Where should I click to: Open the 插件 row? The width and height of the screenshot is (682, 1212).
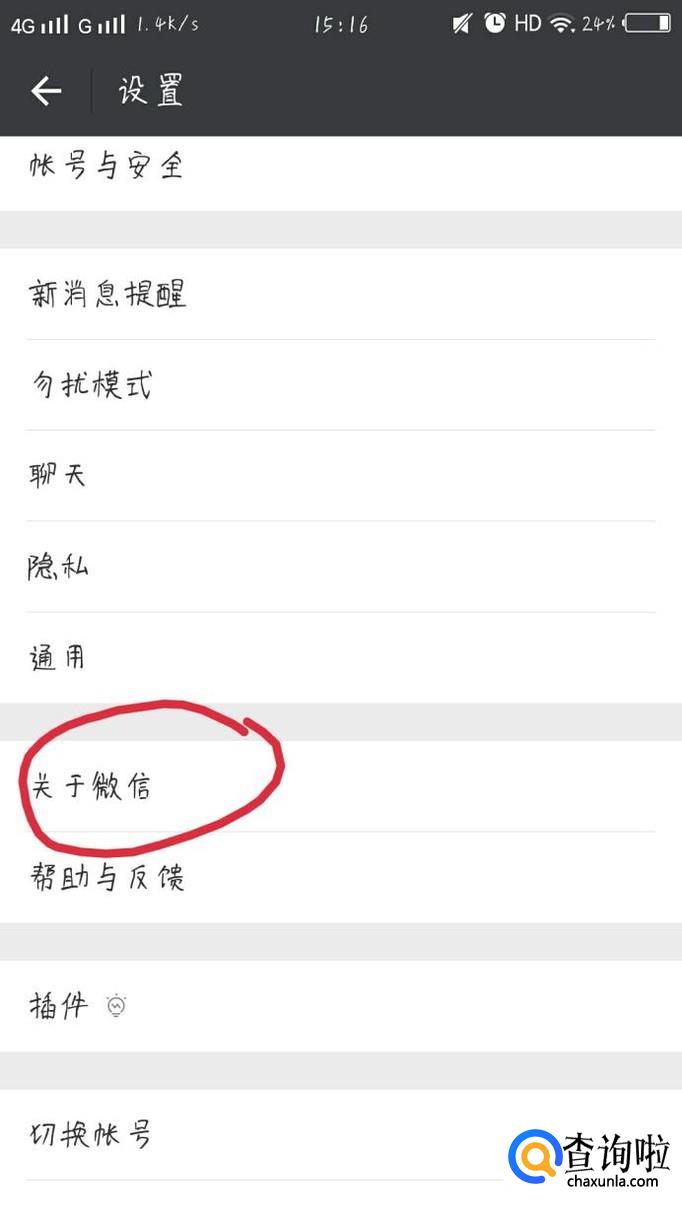pyautogui.click(x=60, y=1006)
